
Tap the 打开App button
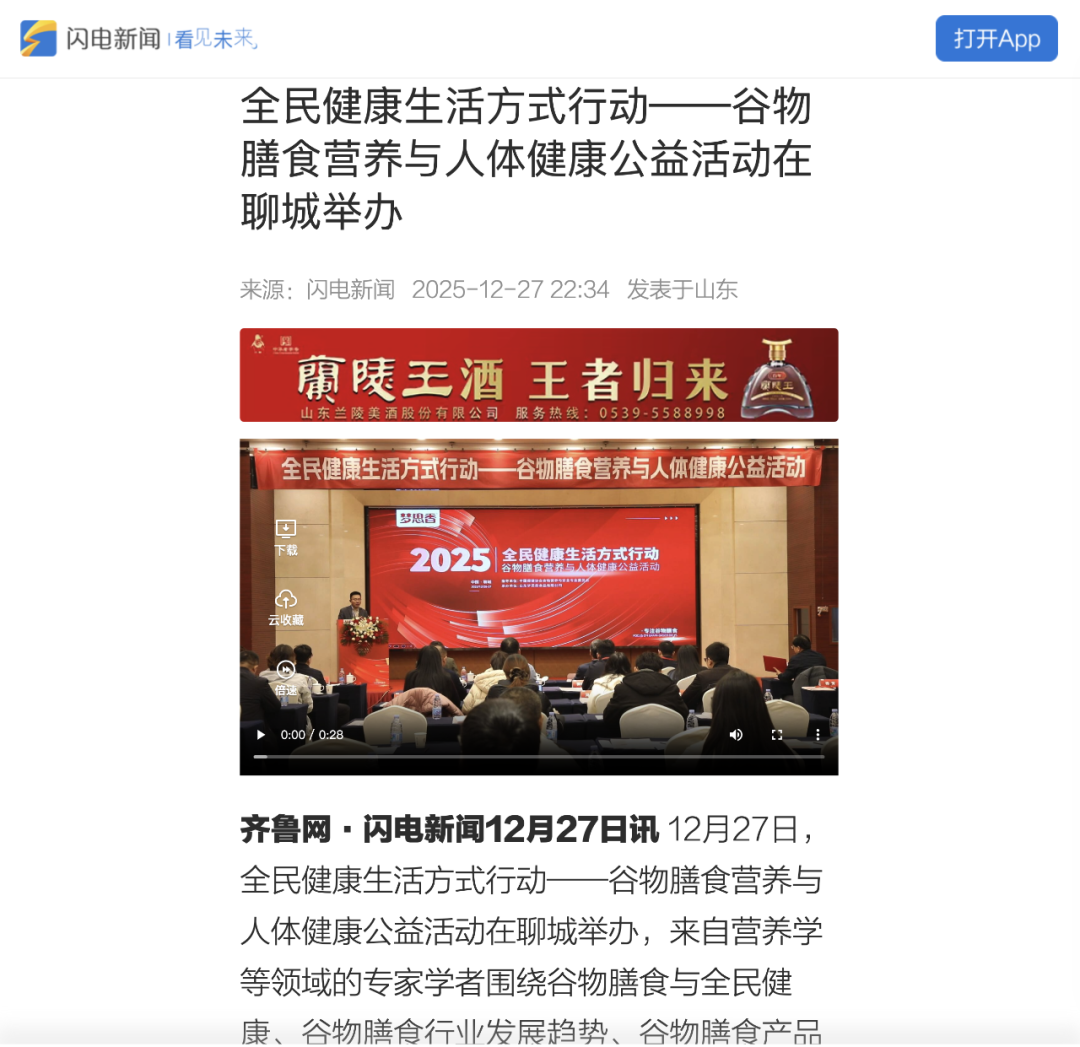pos(996,39)
